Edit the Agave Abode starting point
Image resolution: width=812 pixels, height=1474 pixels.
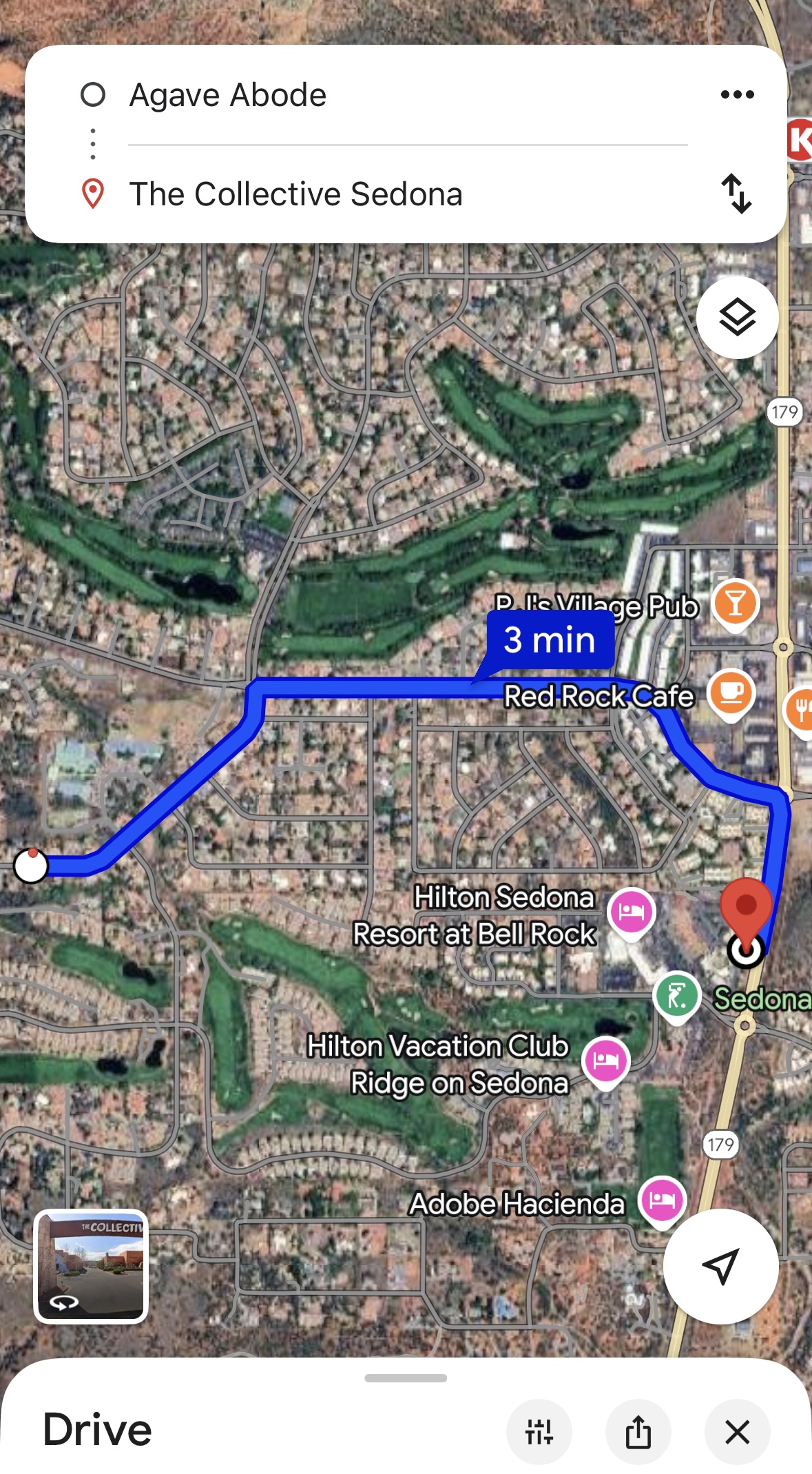228,95
